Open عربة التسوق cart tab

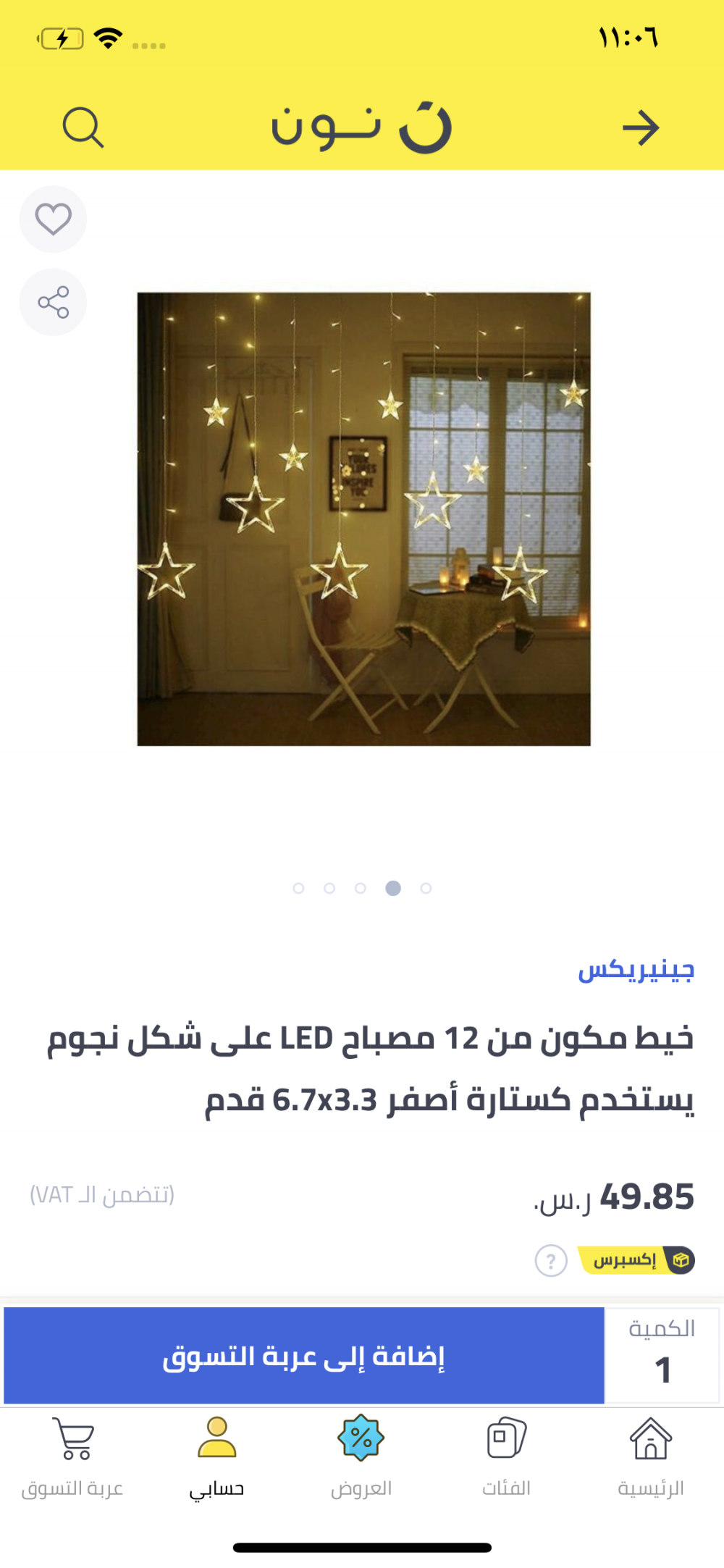point(72,1456)
